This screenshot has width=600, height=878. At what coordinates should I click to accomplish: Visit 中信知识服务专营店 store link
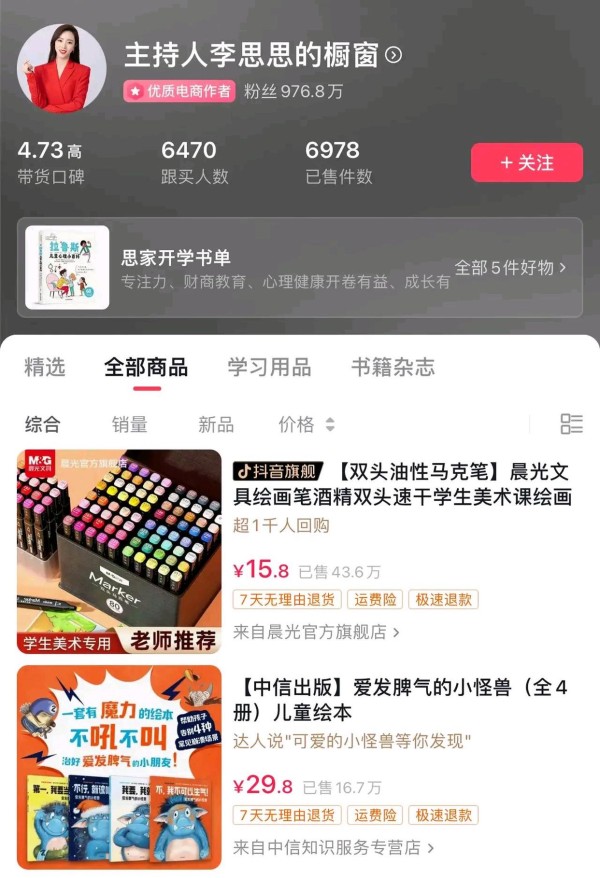pyautogui.click(x=333, y=848)
